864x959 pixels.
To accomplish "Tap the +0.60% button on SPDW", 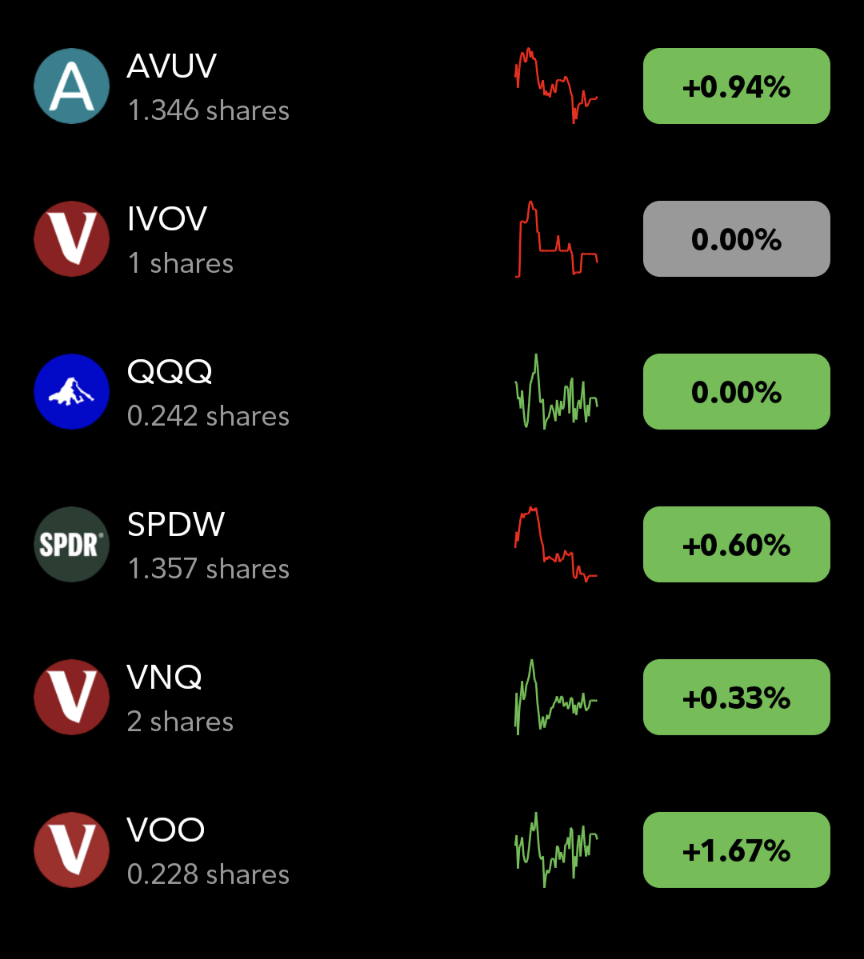I will click(736, 545).
